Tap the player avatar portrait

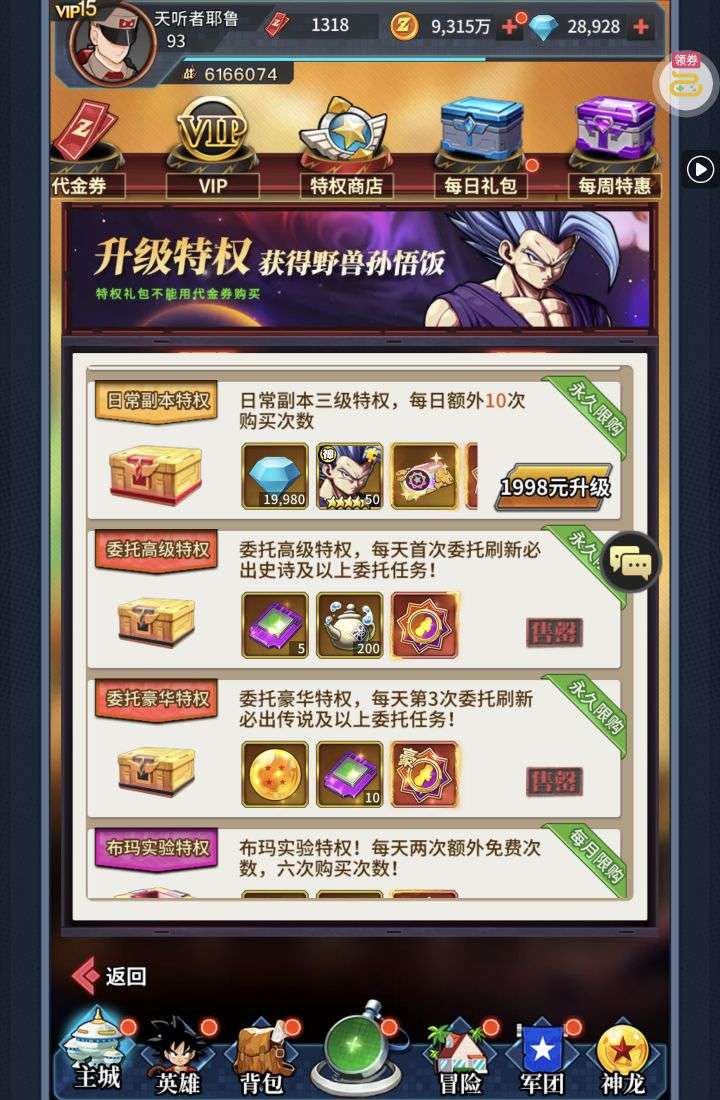click(111, 40)
